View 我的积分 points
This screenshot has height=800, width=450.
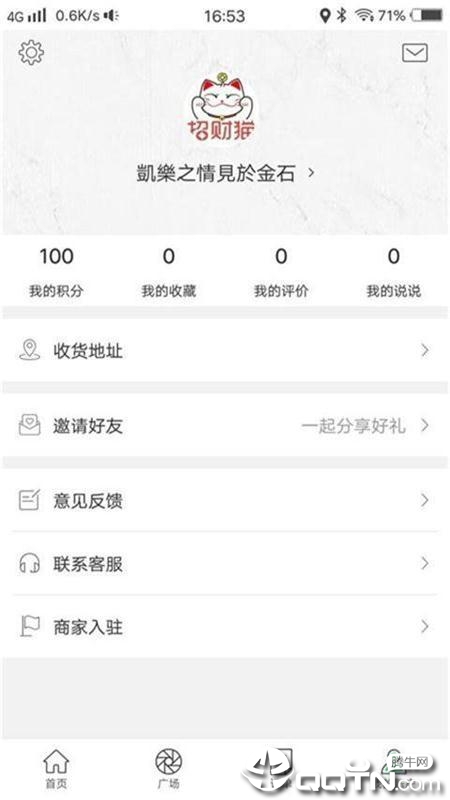(x=56, y=272)
